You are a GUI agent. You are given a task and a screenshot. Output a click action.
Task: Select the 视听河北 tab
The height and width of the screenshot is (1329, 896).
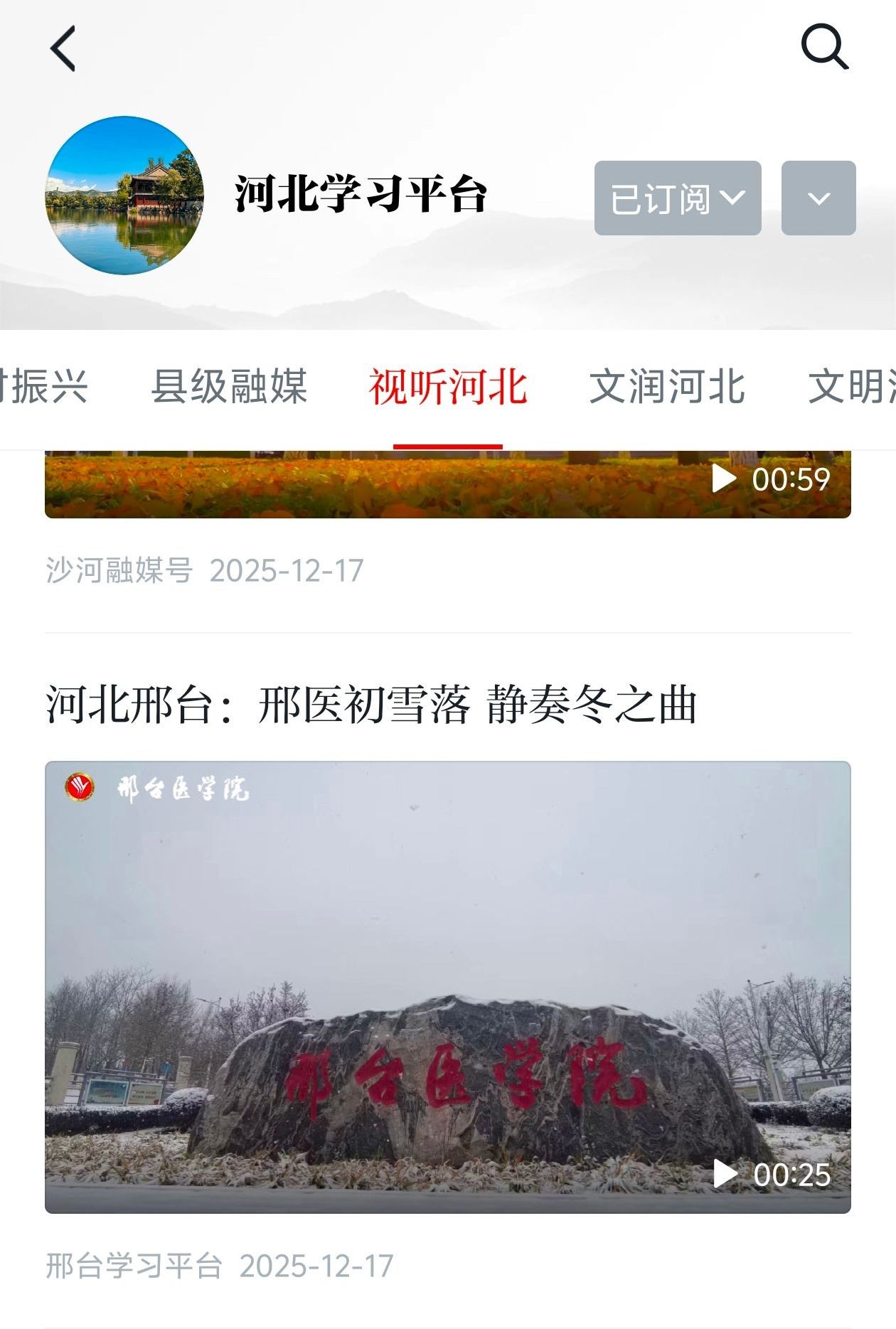[x=447, y=387]
